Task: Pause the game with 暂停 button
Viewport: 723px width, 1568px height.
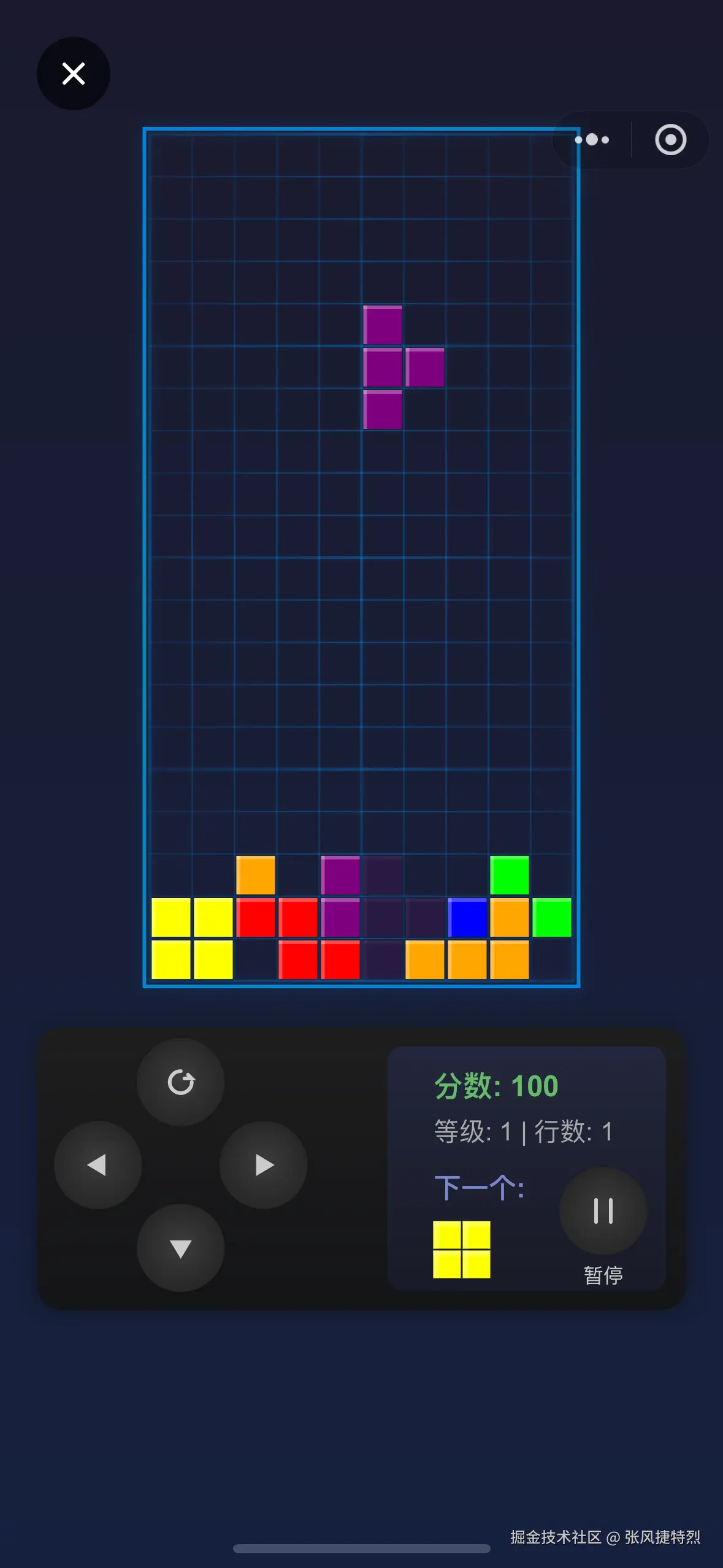Action: point(603,1211)
